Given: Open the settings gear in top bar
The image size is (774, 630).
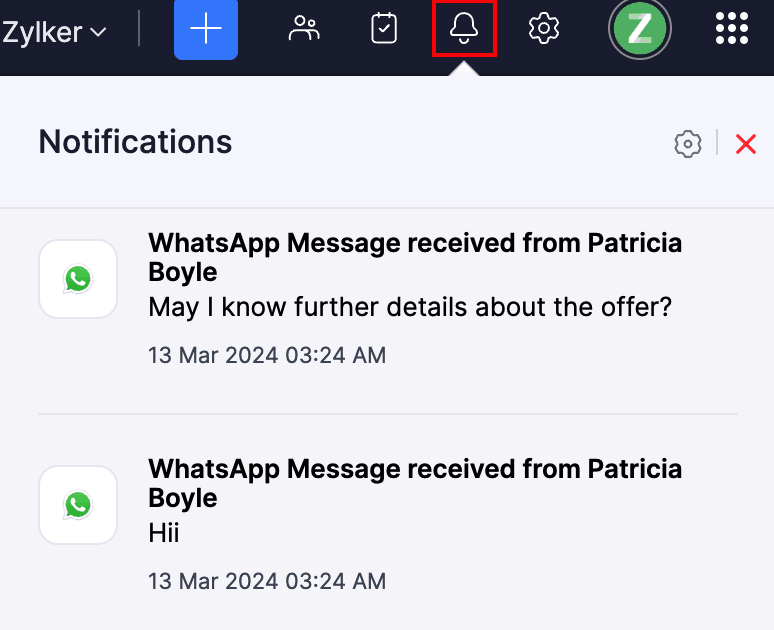Looking at the screenshot, I should pyautogui.click(x=543, y=29).
